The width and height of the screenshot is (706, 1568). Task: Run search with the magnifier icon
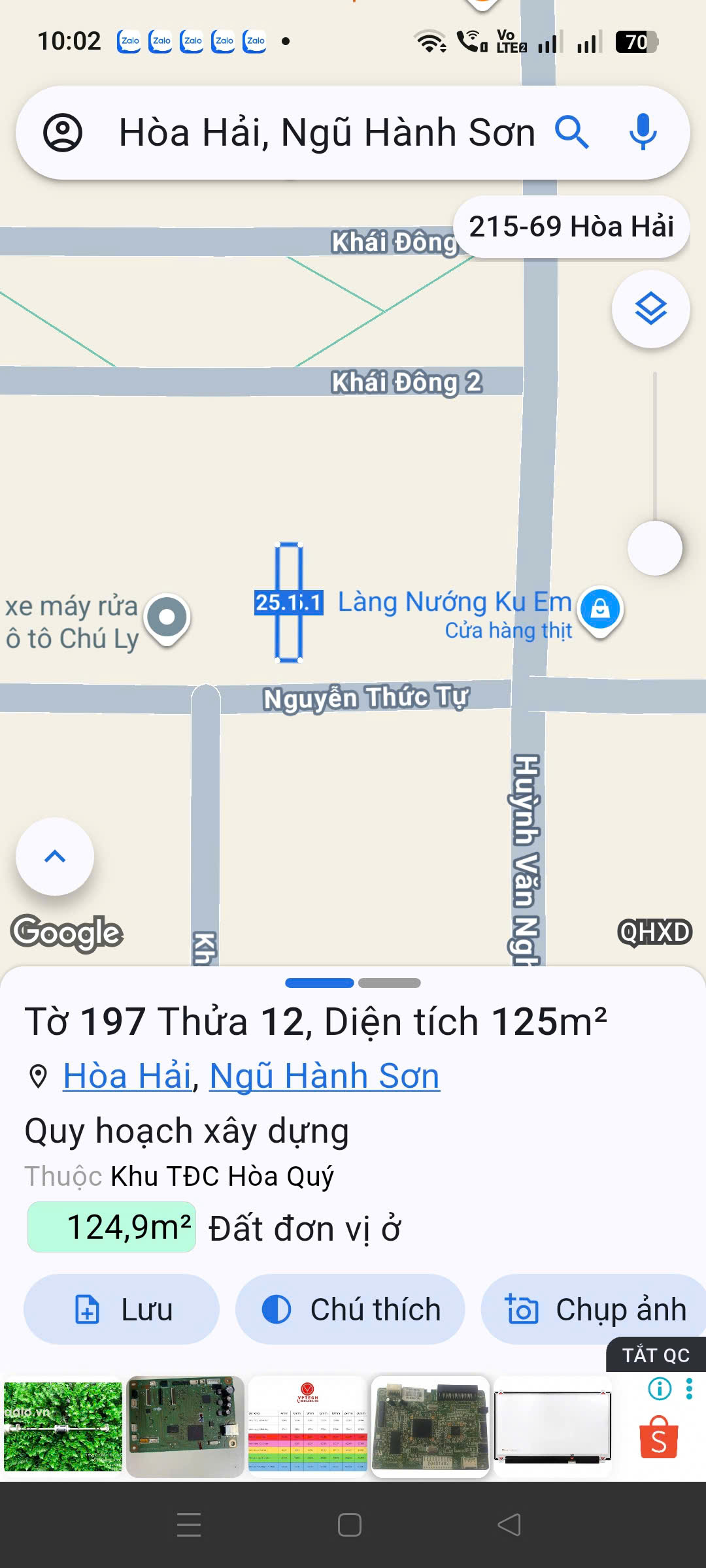[x=572, y=133]
